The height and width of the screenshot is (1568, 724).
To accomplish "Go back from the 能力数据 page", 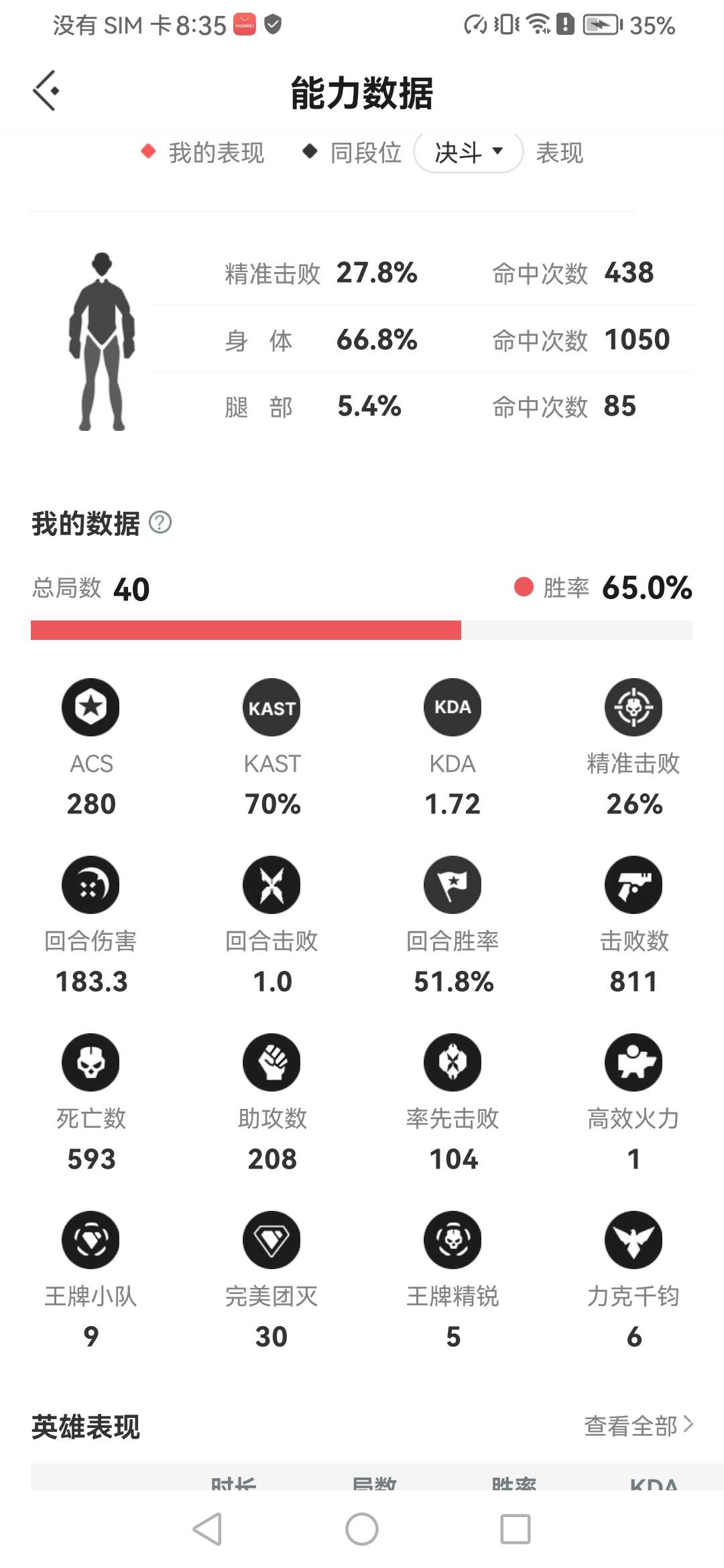I will tap(46, 90).
